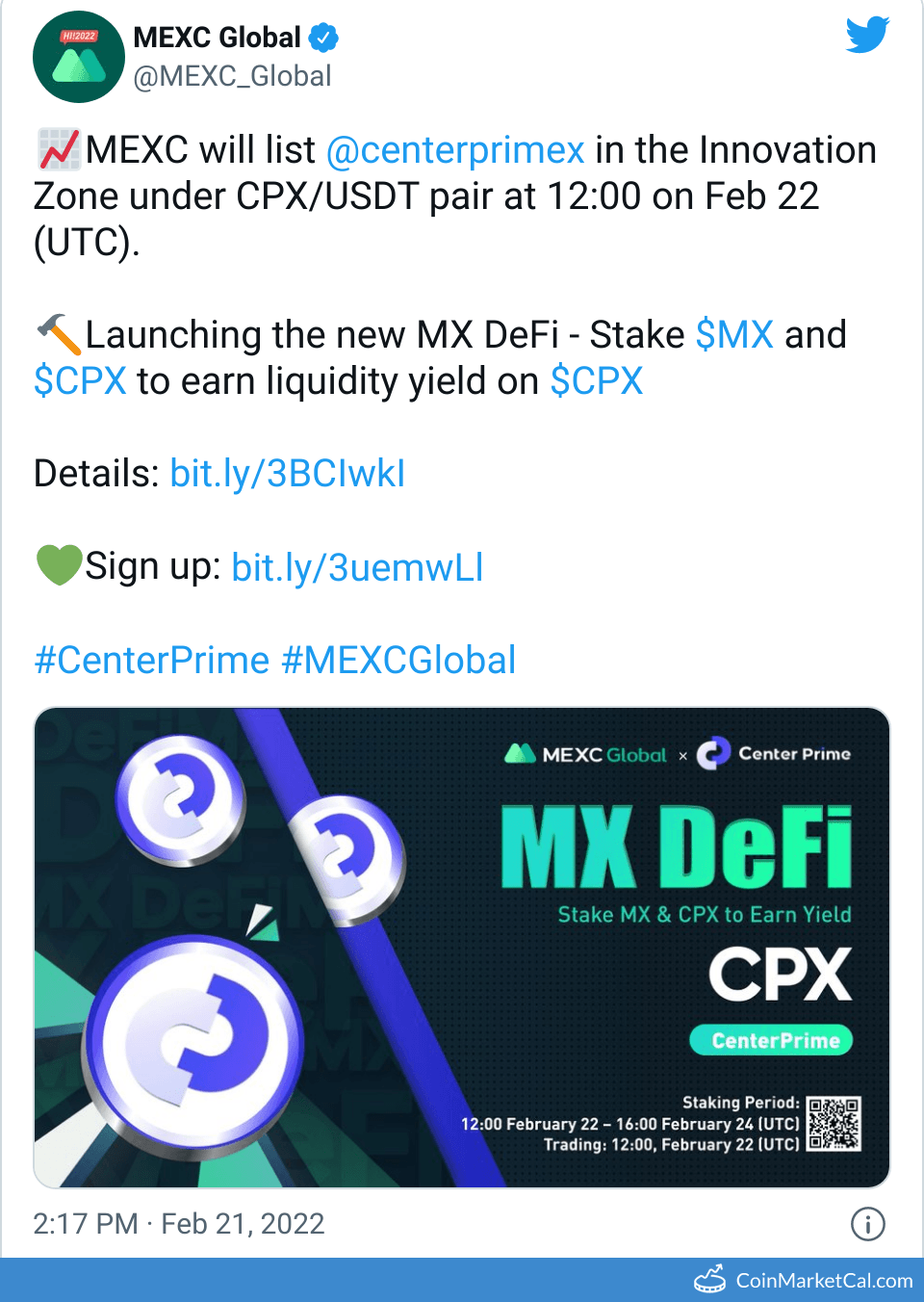
Task: Follow the bit.ly/3BCIwkI details link
Action: [287, 474]
